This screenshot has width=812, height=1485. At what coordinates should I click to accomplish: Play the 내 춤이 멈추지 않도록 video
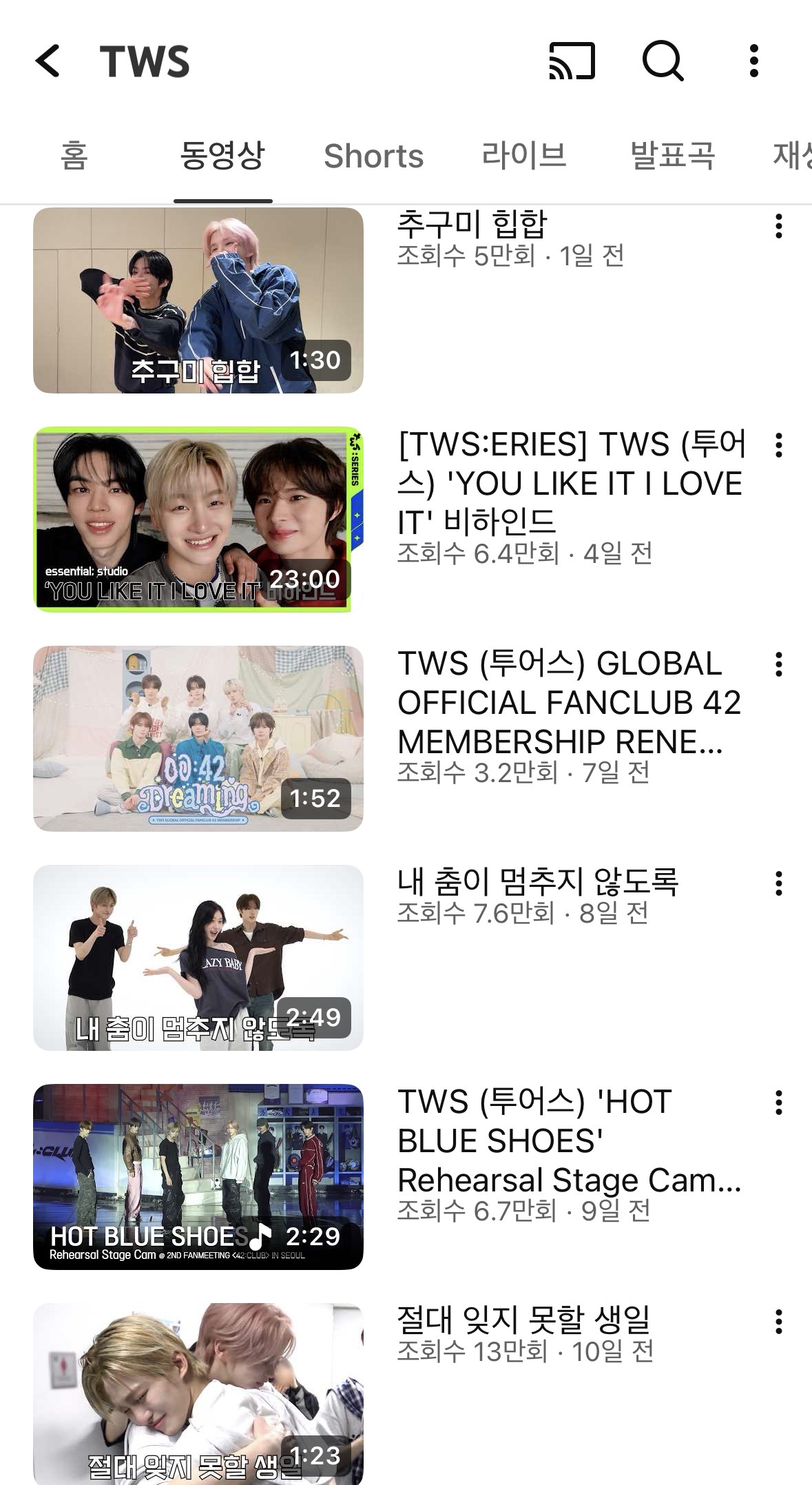[198, 958]
